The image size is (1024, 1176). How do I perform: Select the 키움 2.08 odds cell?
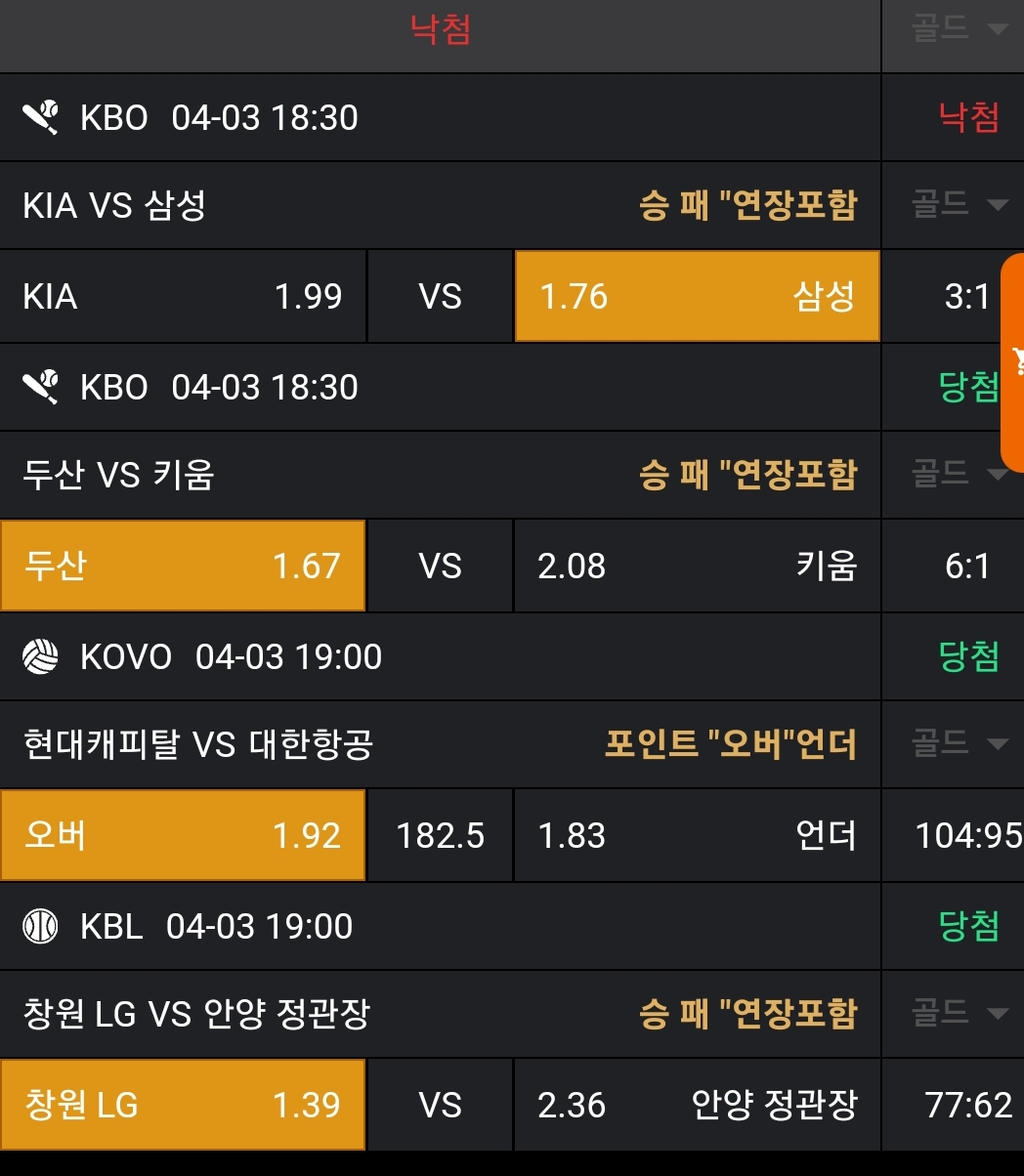point(697,566)
